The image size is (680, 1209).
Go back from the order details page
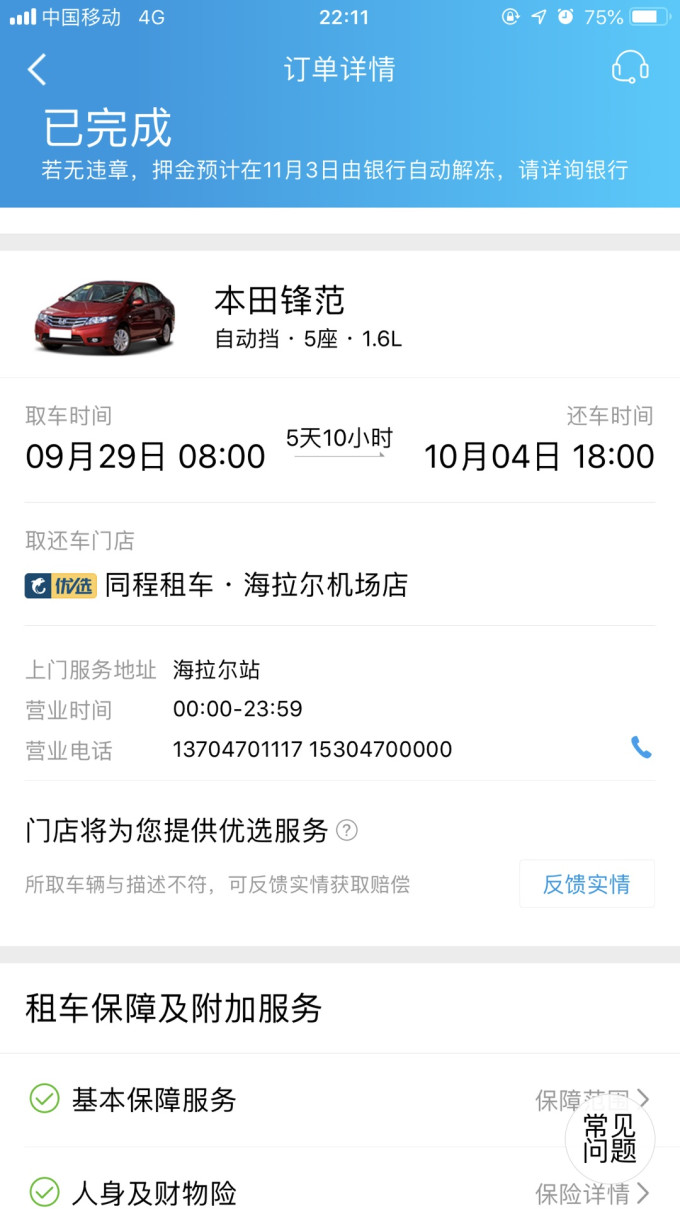coord(37,69)
